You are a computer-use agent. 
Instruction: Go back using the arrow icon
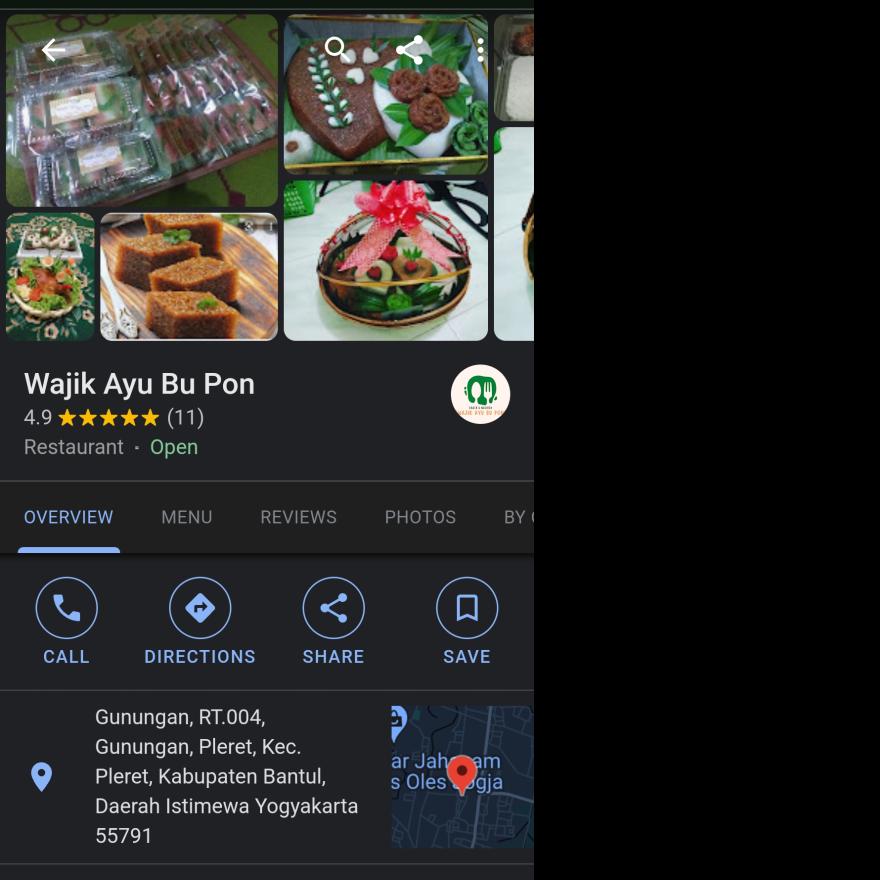(53, 49)
